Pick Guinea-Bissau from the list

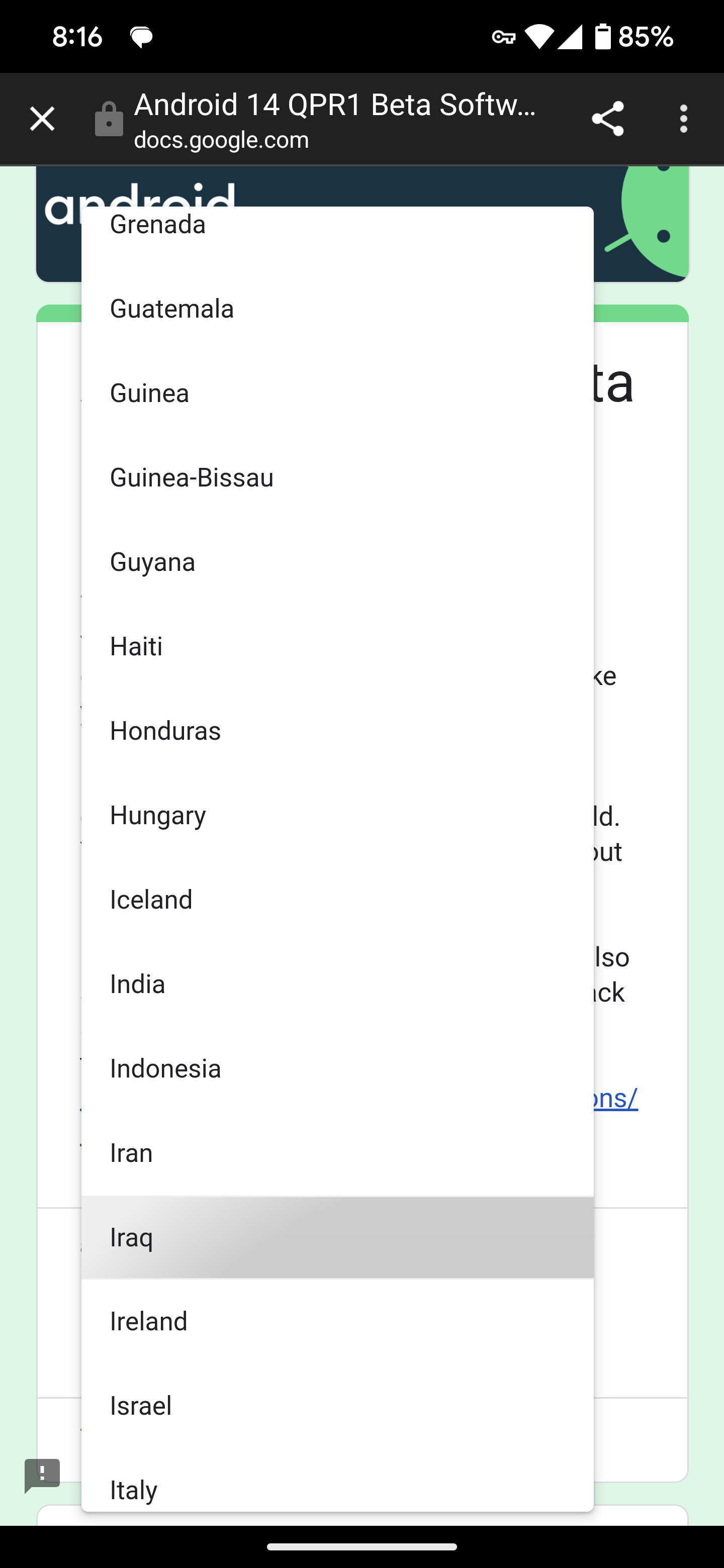point(337,478)
